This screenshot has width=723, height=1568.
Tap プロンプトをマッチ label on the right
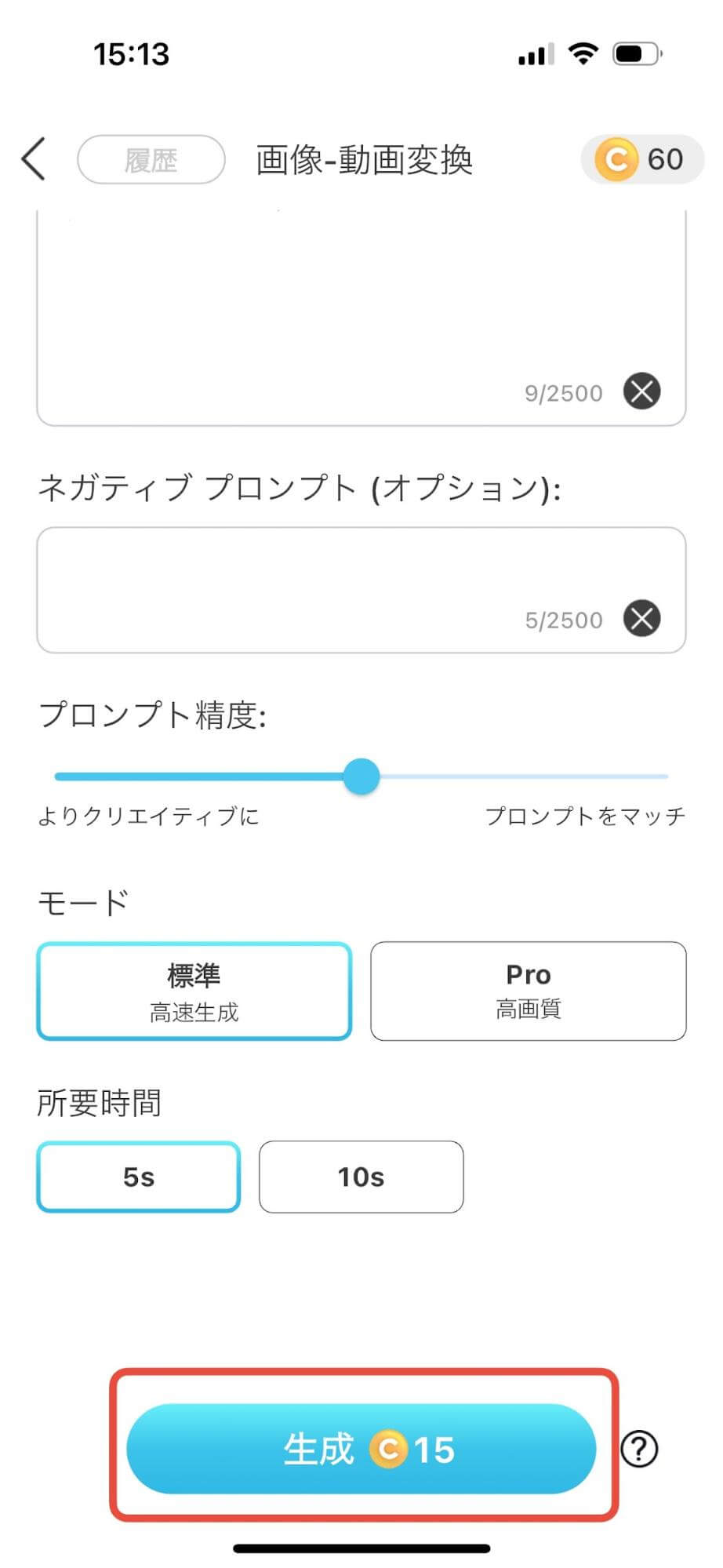[x=585, y=816]
